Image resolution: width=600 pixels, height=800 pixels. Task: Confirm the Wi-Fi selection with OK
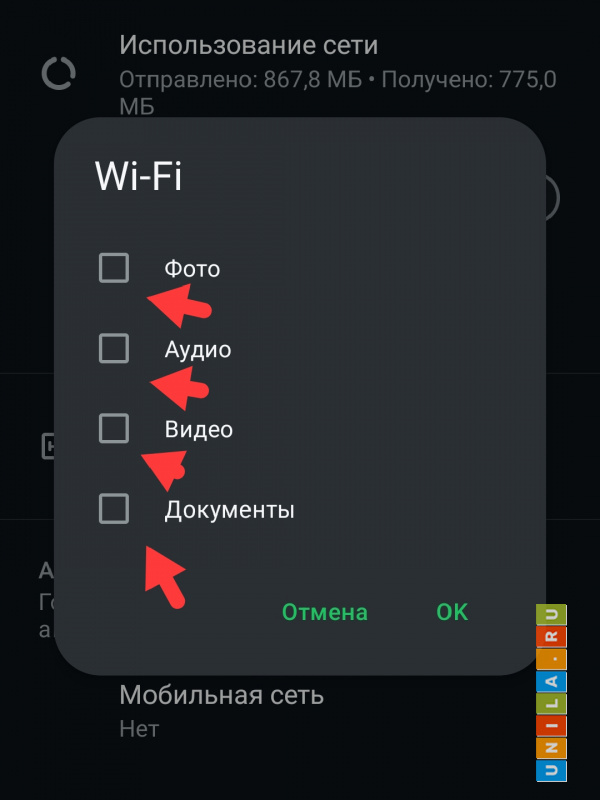point(451,612)
